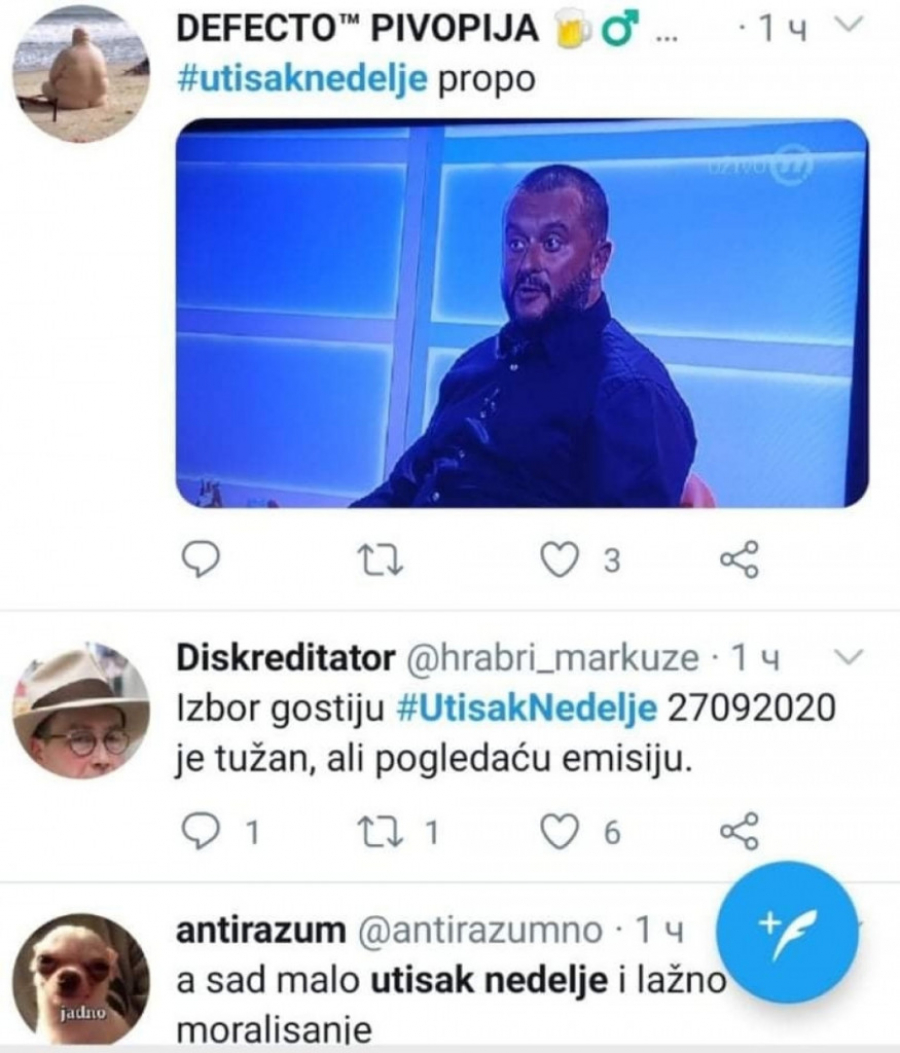Image resolution: width=900 pixels, height=1053 pixels.
Task: Open dropdown arrow on Diskreditator's tweet
Action: click(847, 657)
